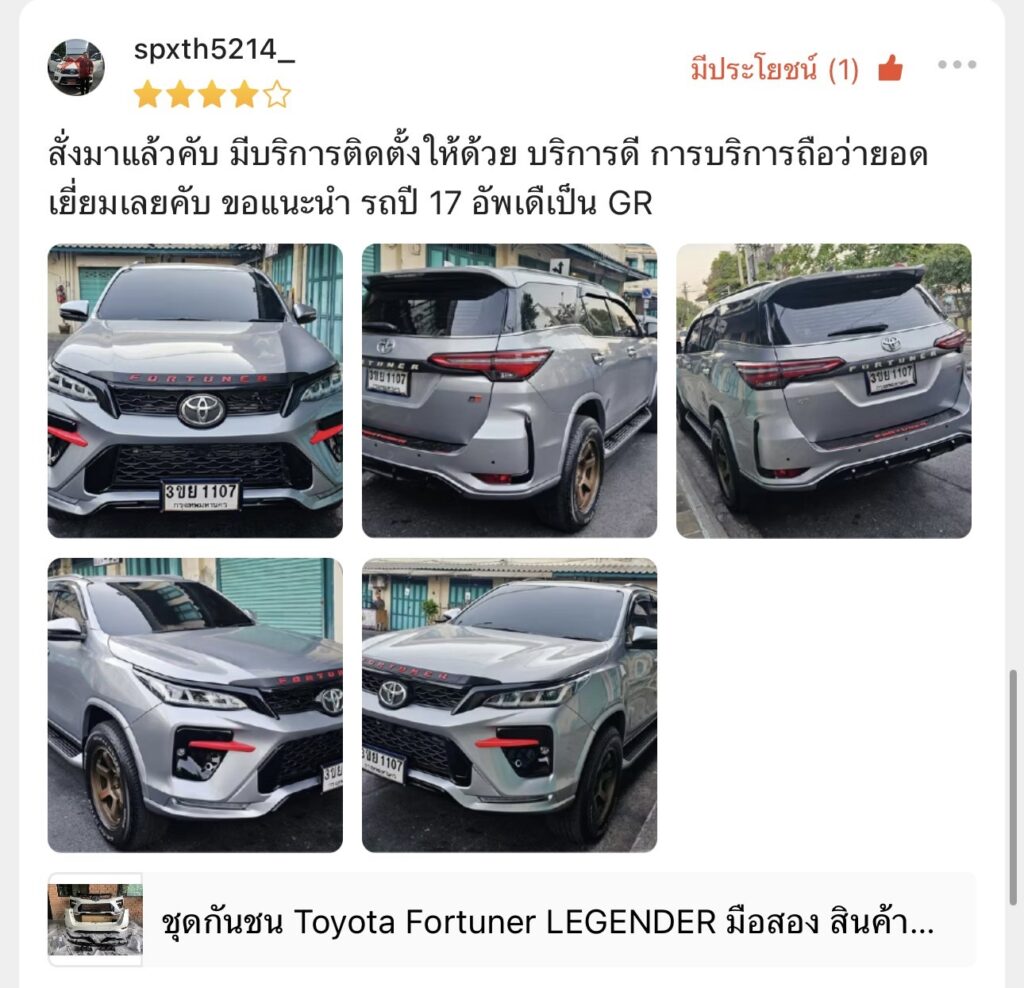Open second photo showing rear side view

pyautogui.click(x=509, y=391)
